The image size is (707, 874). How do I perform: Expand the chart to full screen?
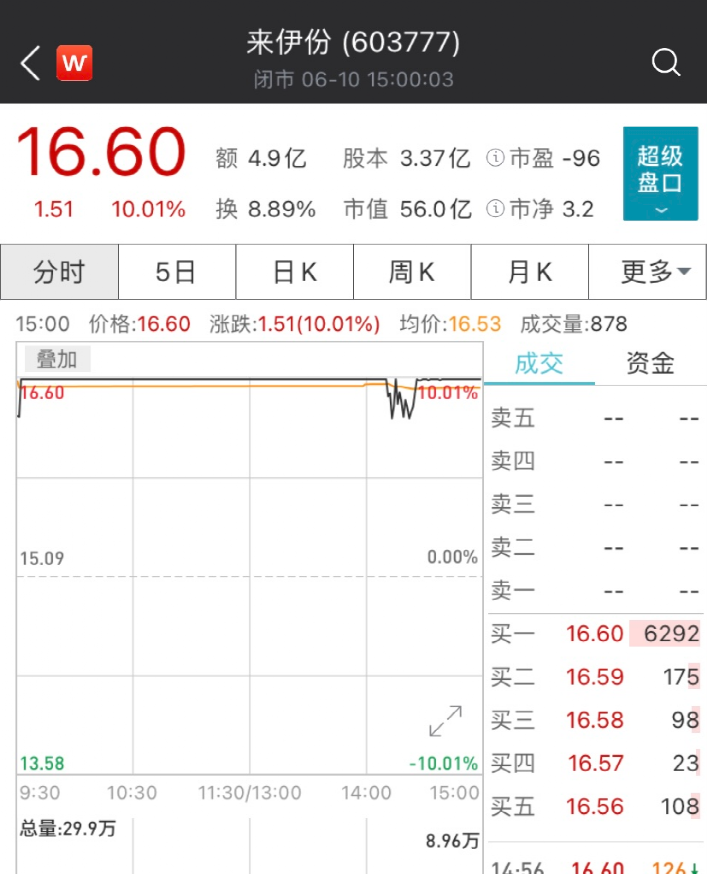445,720
